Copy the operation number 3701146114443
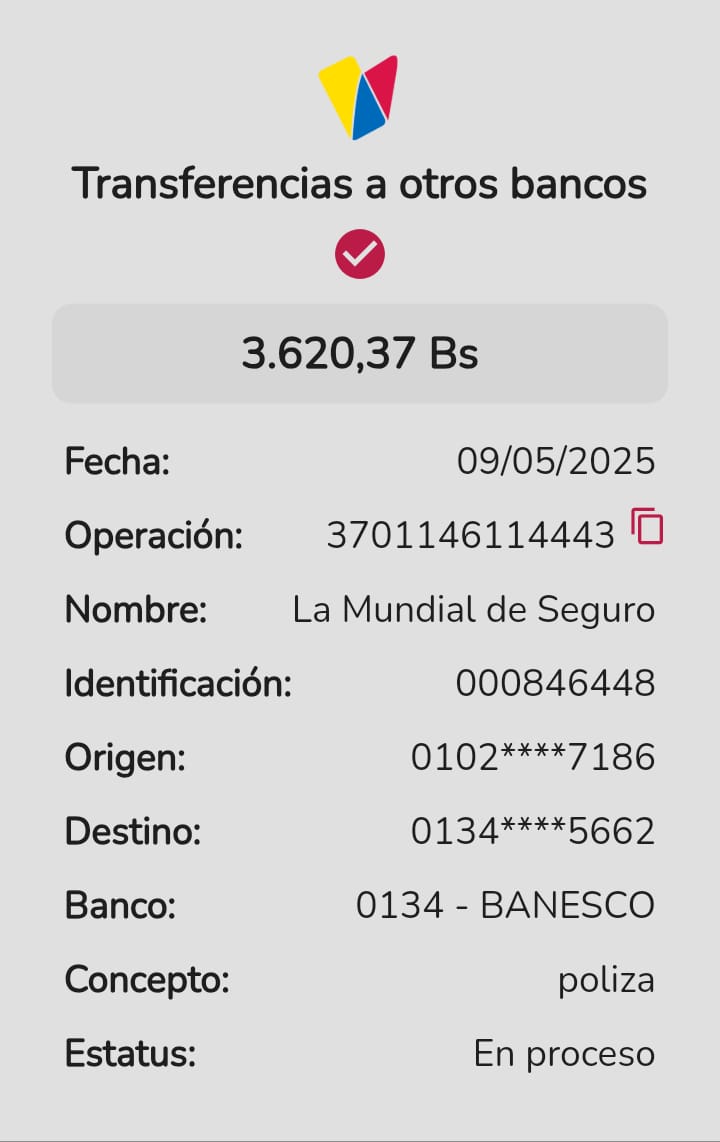Screen dimensions: 720x1142 pos(647,526)
